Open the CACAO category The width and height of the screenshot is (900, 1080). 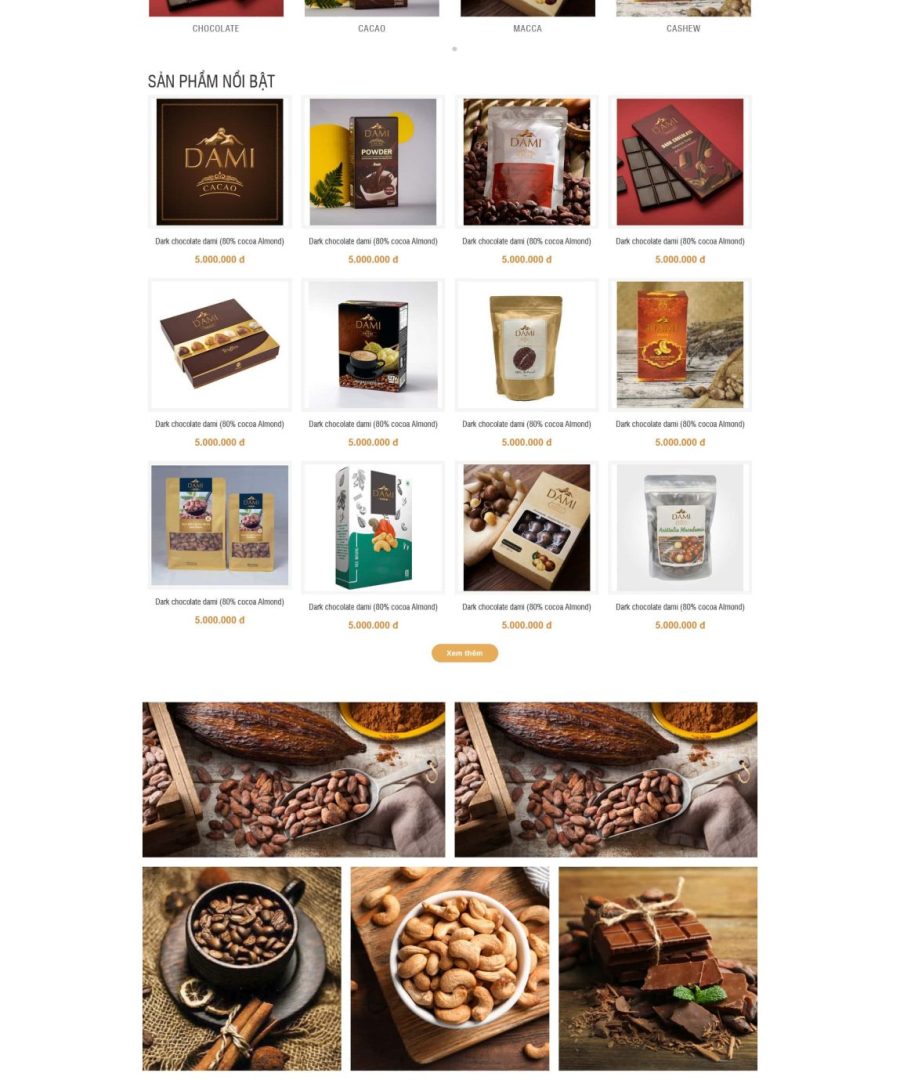coord(372,28)
